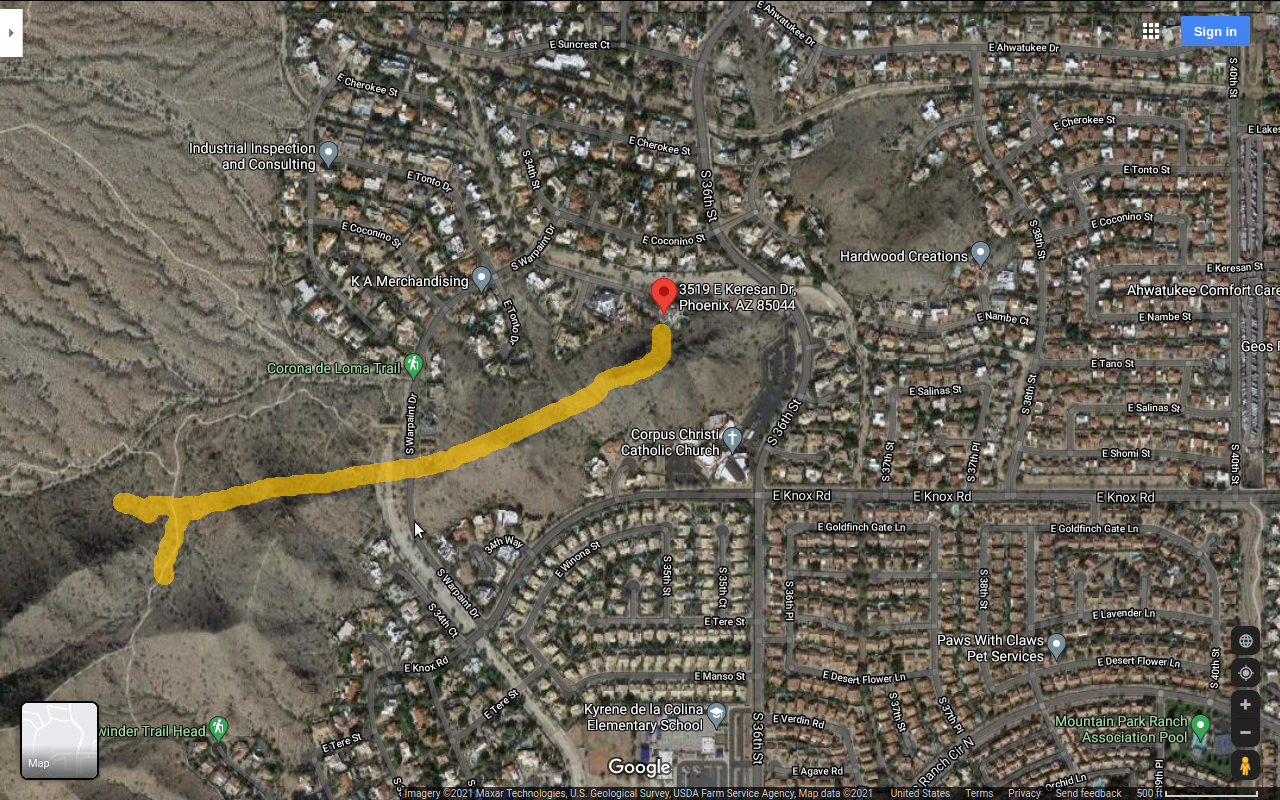
Task: Select Mountain Park Ranch Association Pool marker
Action: pos(1201,726)
